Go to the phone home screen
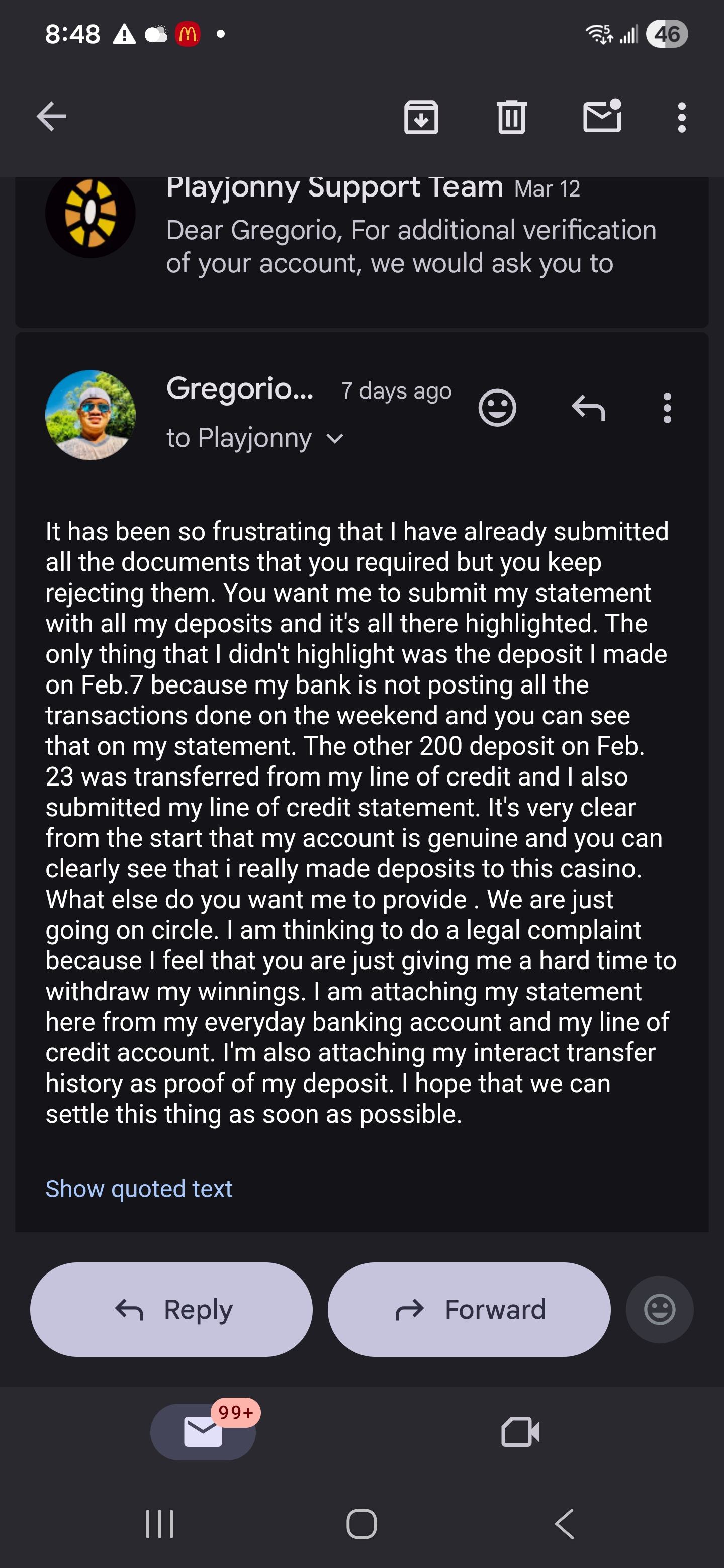The image size is (724, 1568). [x=361, y=1524]
